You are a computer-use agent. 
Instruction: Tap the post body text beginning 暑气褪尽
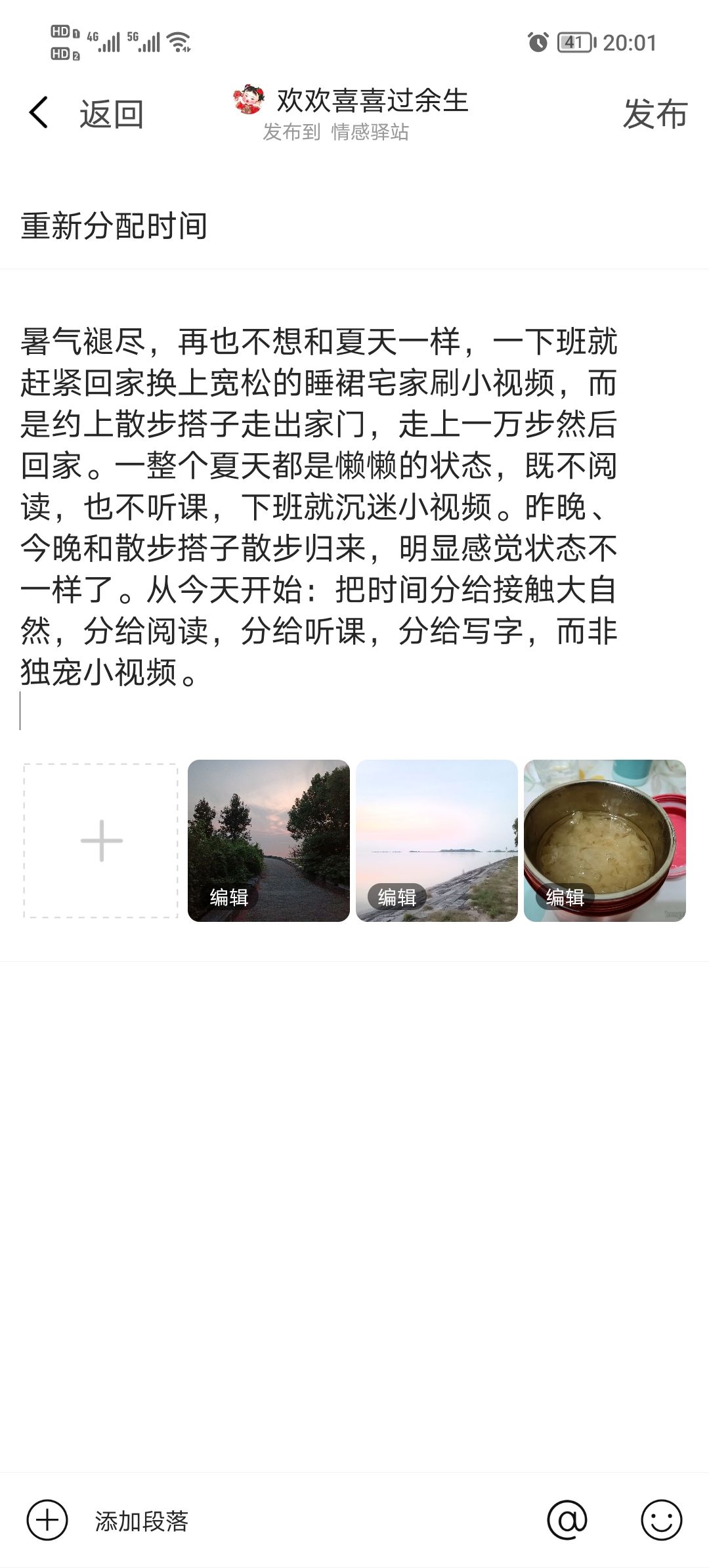pyautogui.click(x=319, y=506)
